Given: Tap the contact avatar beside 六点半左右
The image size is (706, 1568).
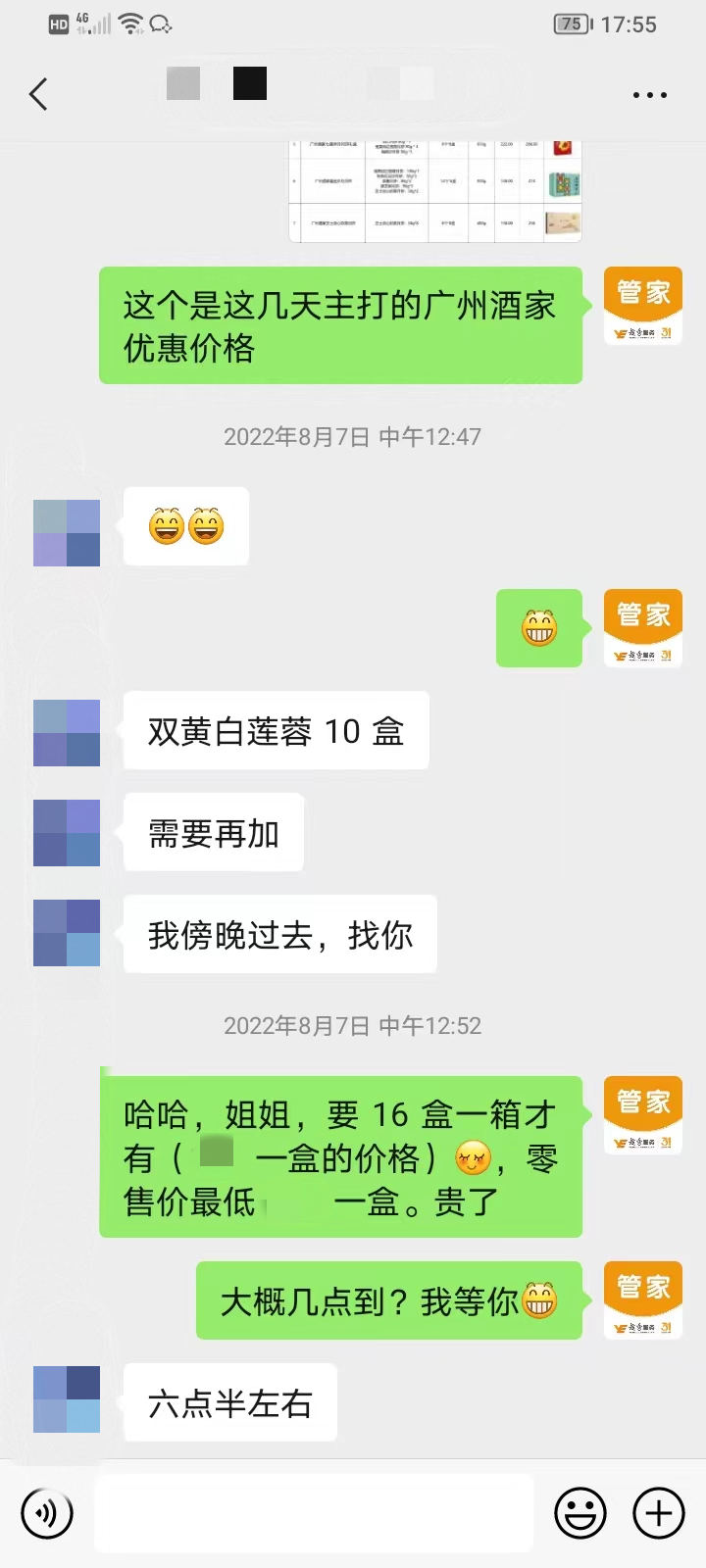Looking at the screenshot, I should pyautogui.click(x=67, y=1399).
